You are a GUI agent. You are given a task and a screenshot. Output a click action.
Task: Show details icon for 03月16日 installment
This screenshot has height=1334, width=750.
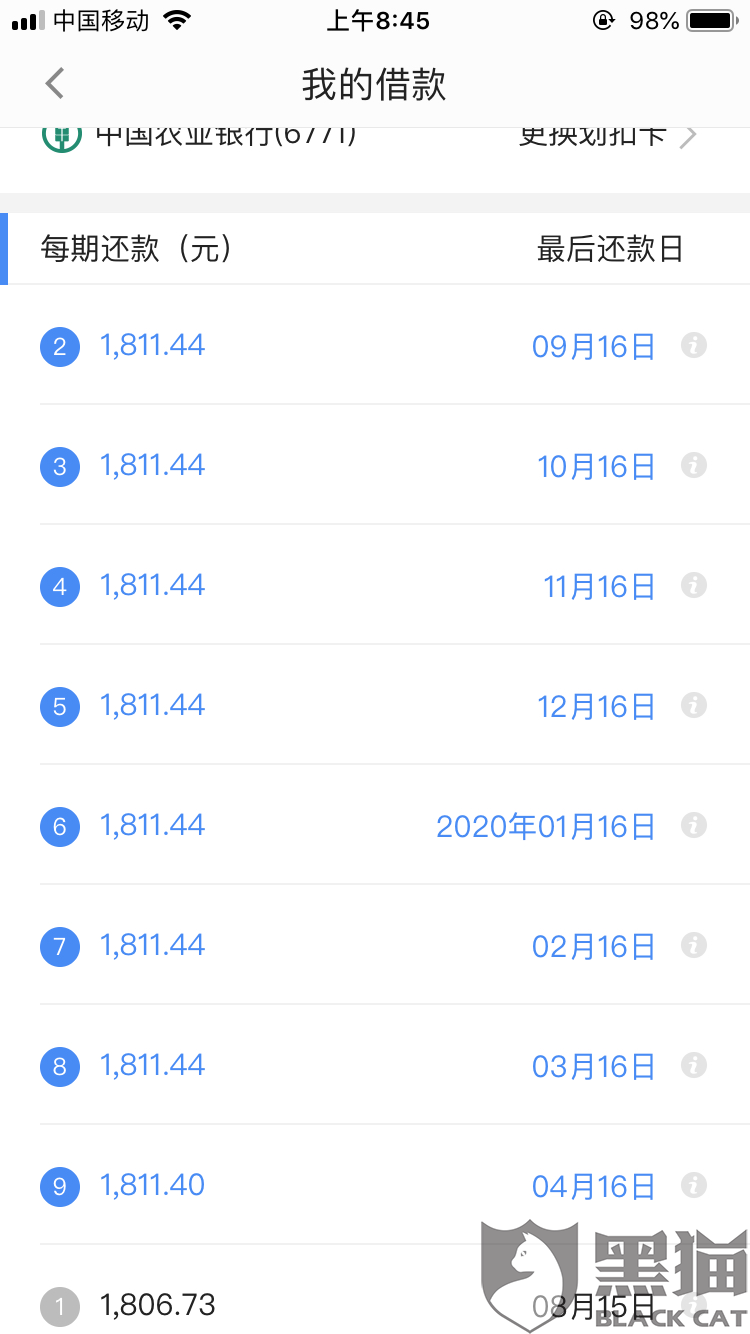click(x=694, y=1065)
